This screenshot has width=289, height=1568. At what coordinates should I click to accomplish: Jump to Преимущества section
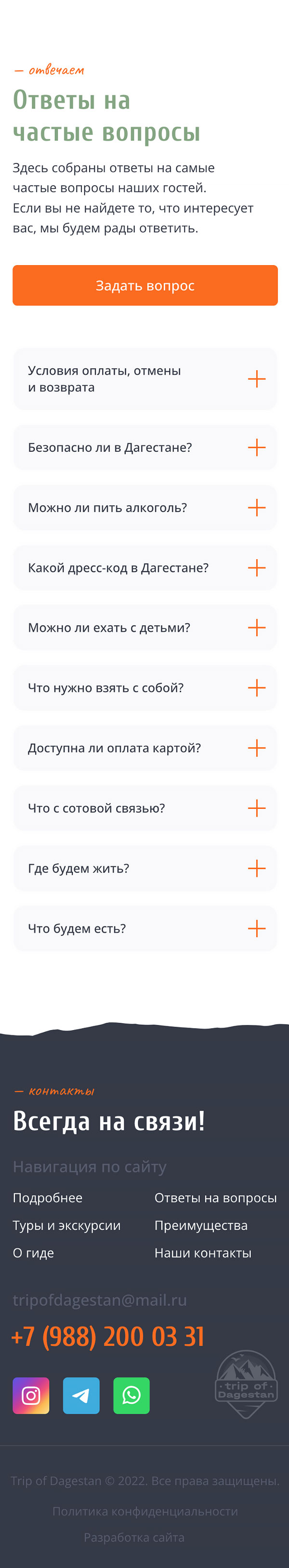(x=201, y=1225)
